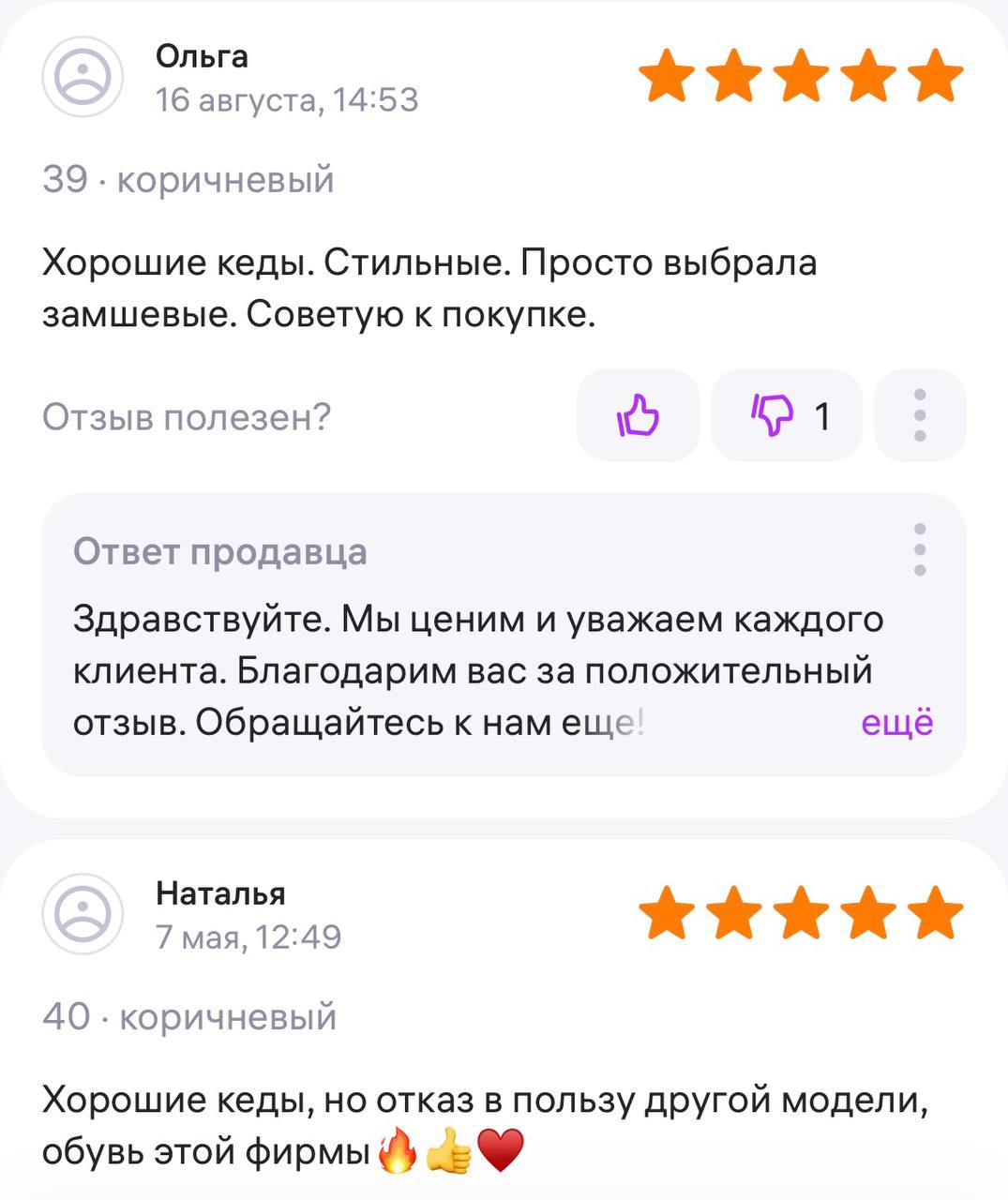The width and height of the screenshot is (1008, 1200).
Task: Open Ольга's profile avatar
Action: coord(83,77)
